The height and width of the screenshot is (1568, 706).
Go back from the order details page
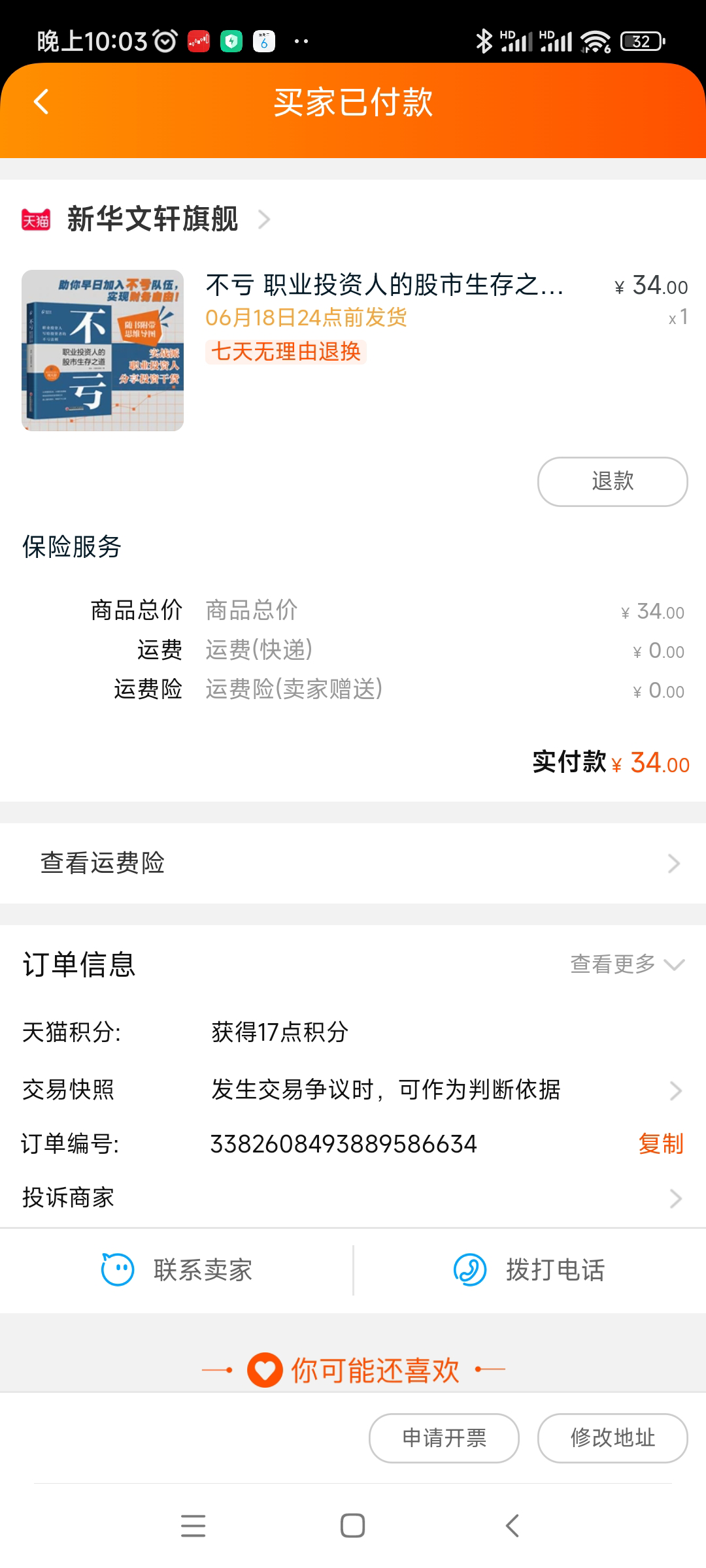click(x=41, y=102)
